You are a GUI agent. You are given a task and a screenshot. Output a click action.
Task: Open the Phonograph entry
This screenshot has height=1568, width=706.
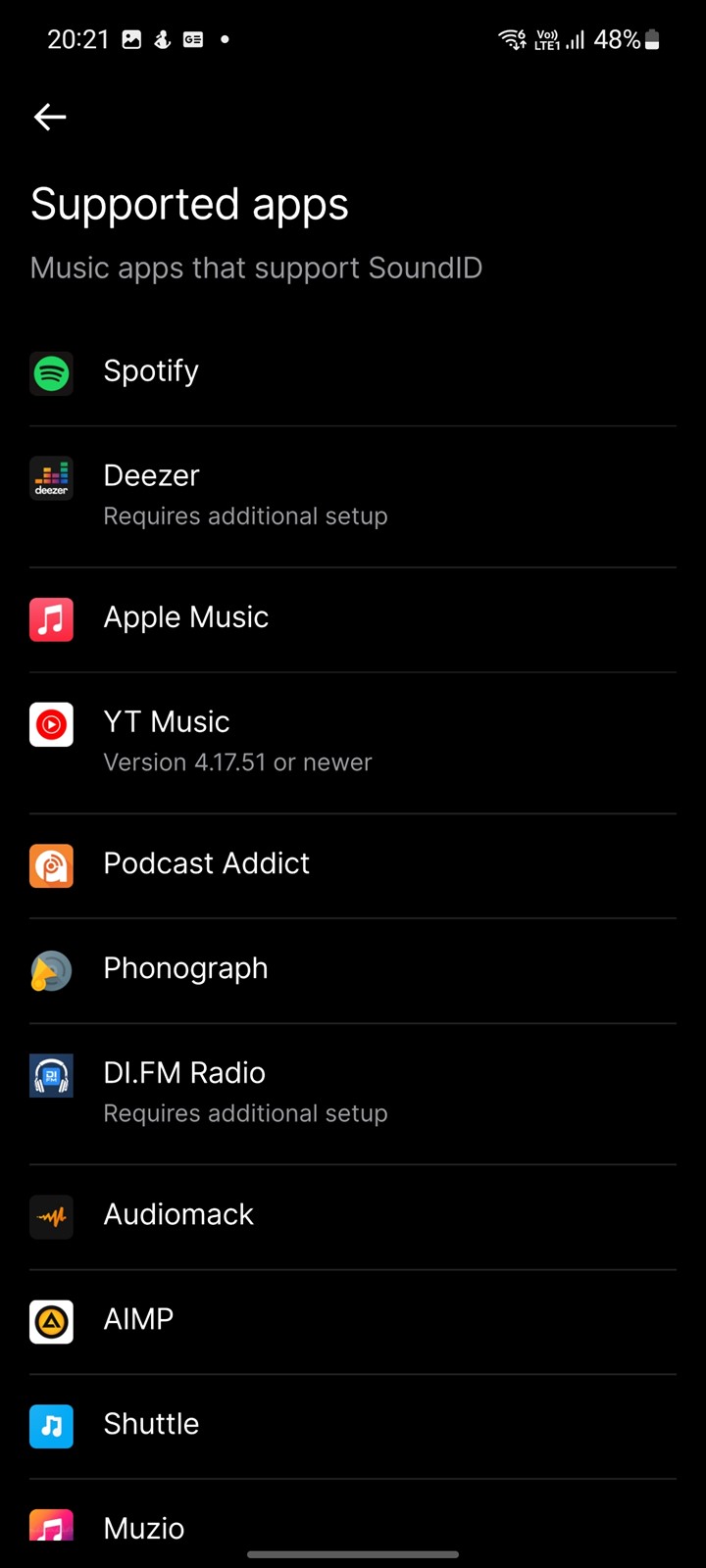(353, 971)
